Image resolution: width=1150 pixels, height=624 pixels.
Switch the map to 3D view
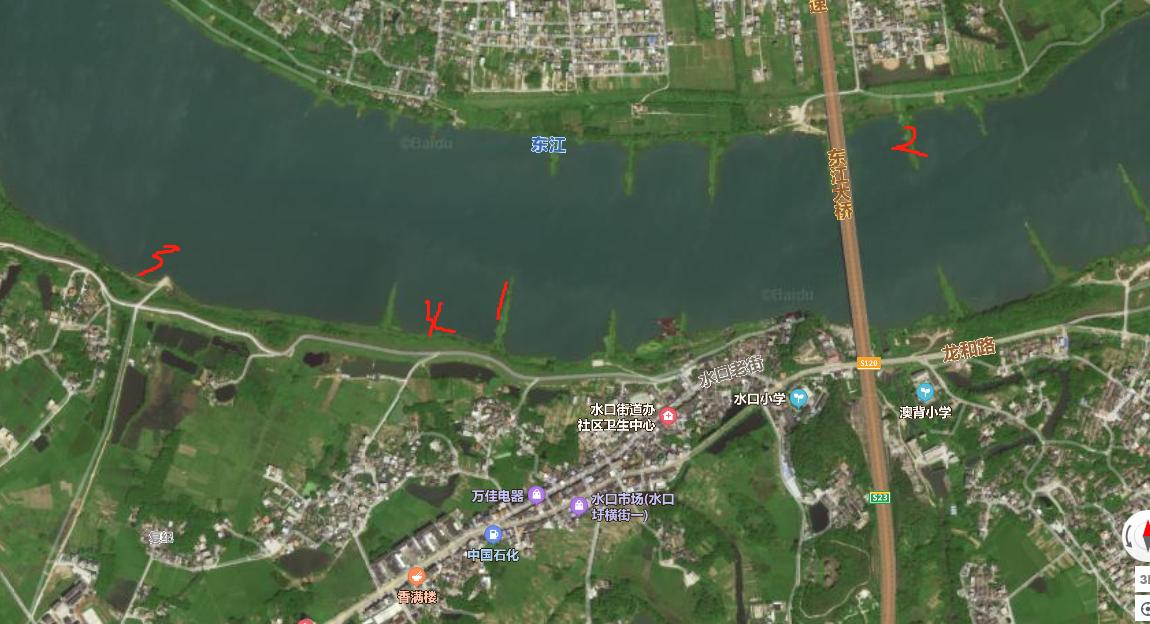coord(1142,579)
